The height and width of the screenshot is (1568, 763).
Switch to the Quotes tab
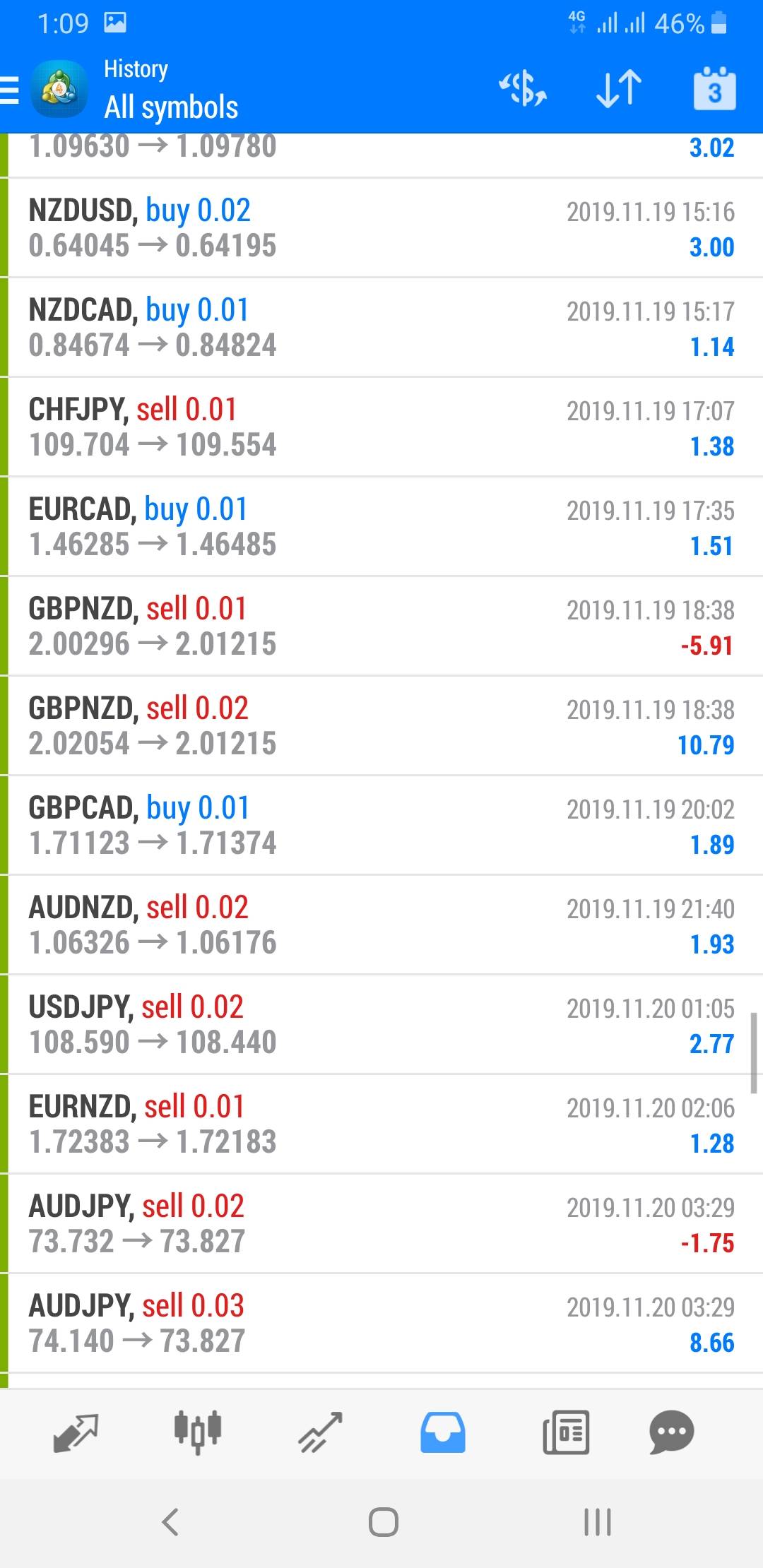76,1432
